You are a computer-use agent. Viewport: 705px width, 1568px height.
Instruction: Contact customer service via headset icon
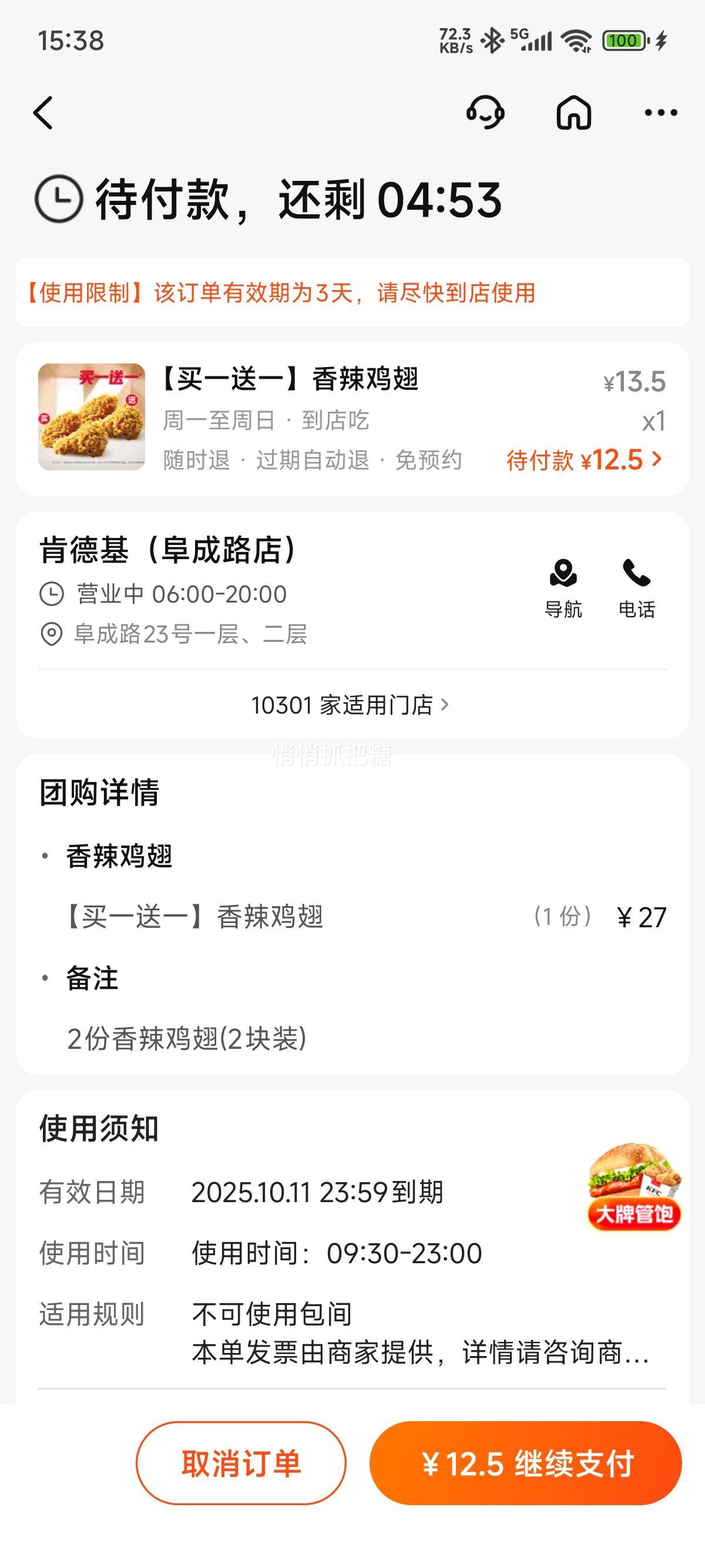[485, 113]
